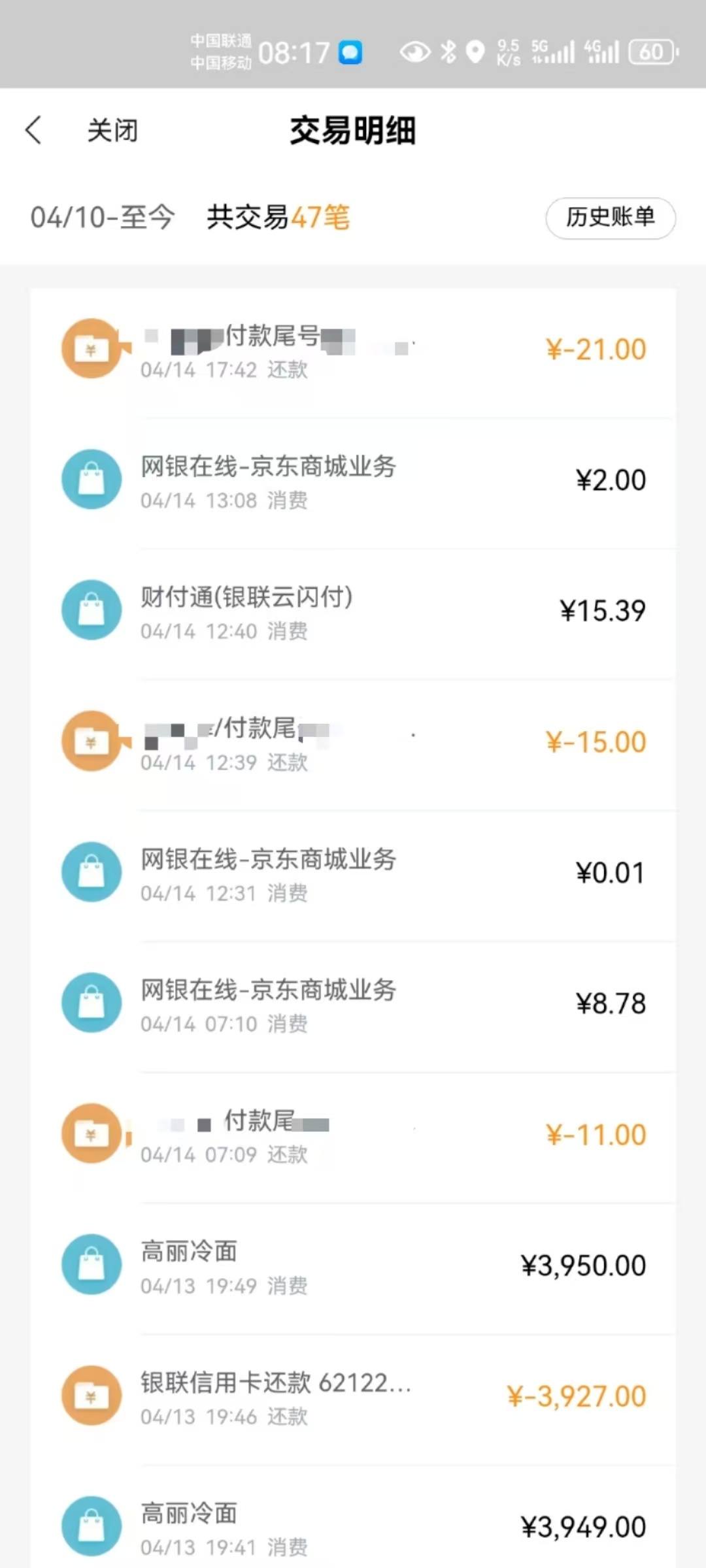View the 财付通(银联云闪付) ¥15.39 transaction
This screenshot has height=1568, width=706.
(x=353, y=613)
